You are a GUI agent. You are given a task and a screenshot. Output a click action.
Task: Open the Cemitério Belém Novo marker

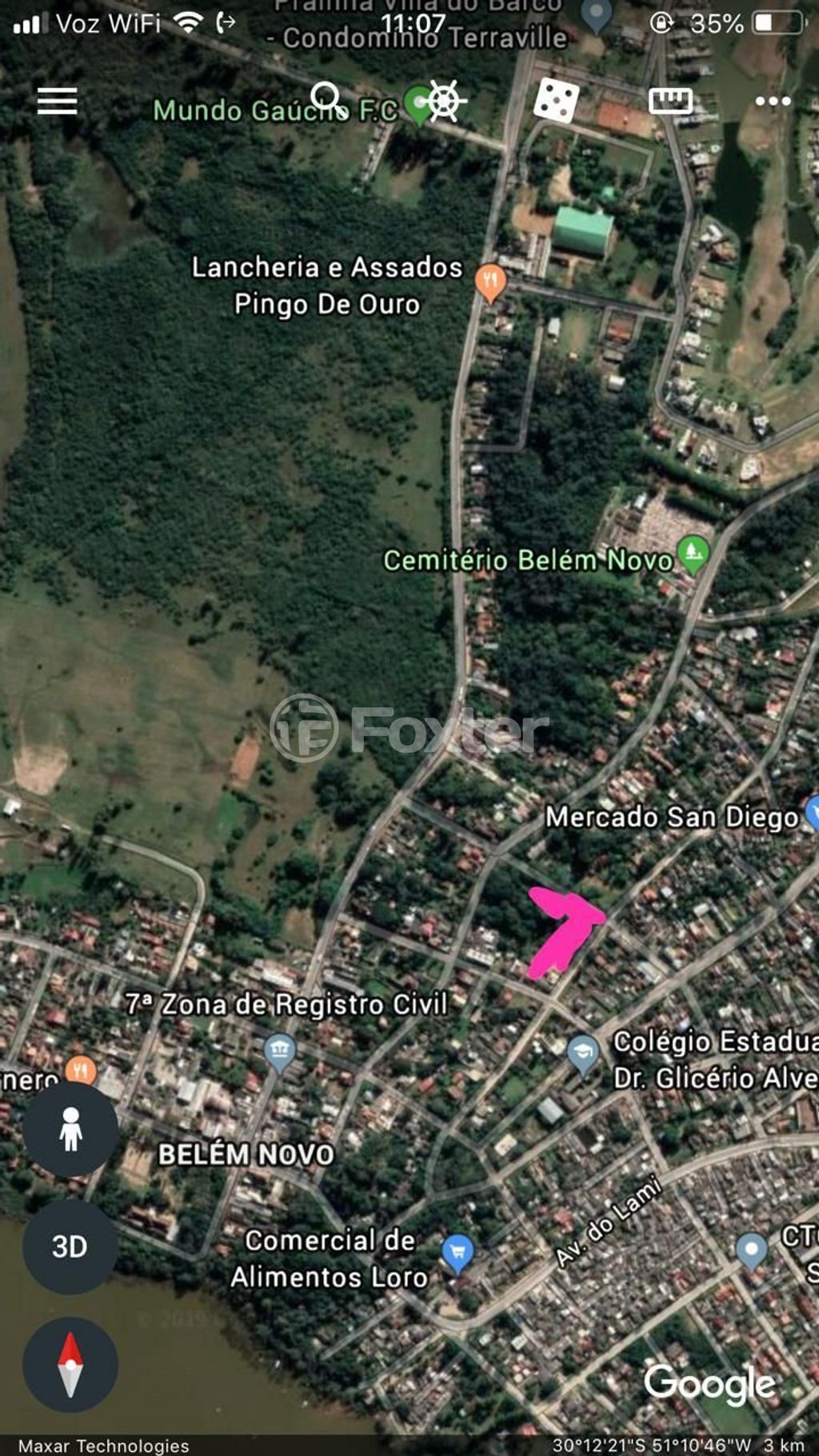point(693,553)
